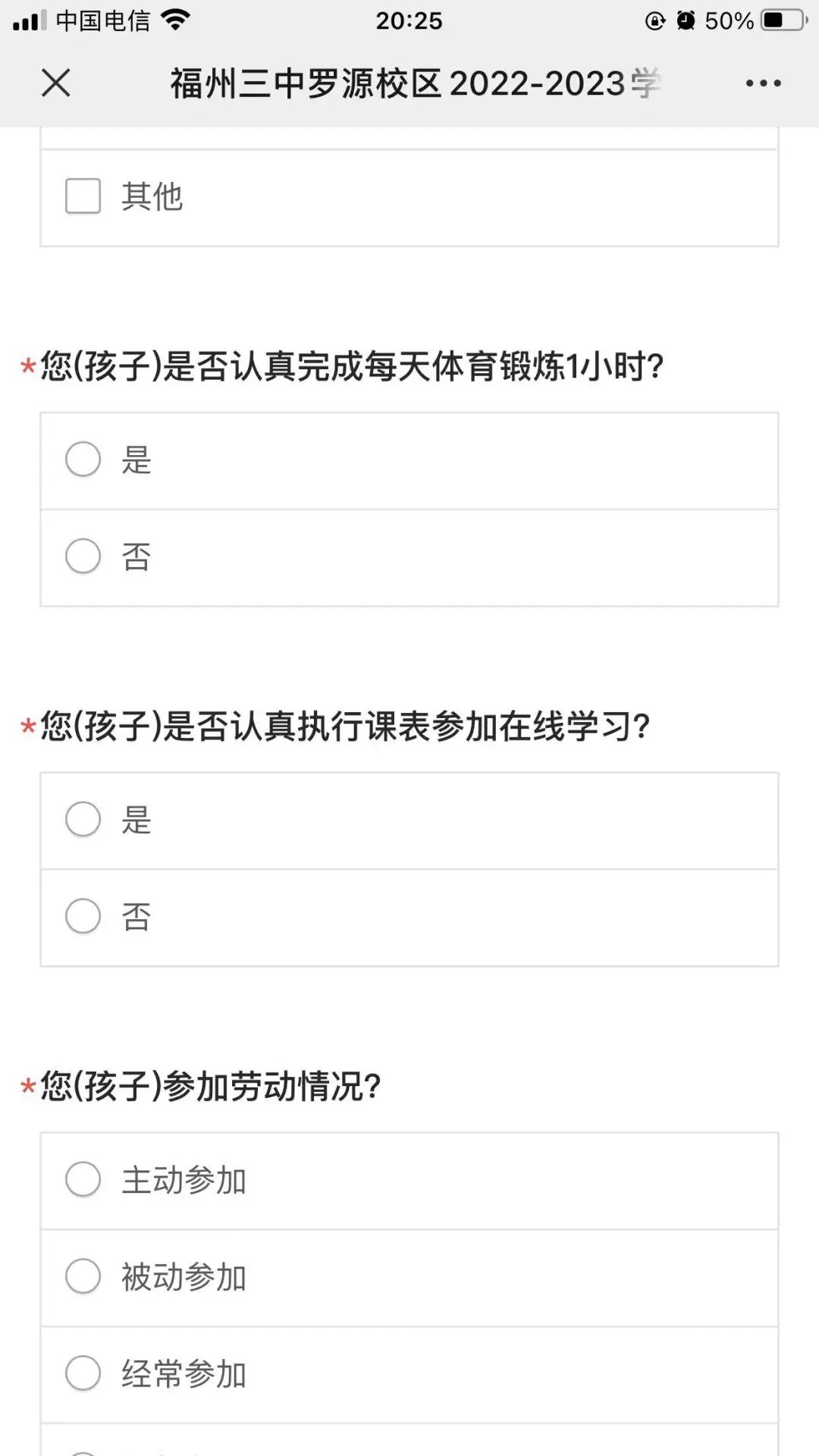819x1456 pixels.
Task: Close the survey page with the X
Action: [56, 83]
